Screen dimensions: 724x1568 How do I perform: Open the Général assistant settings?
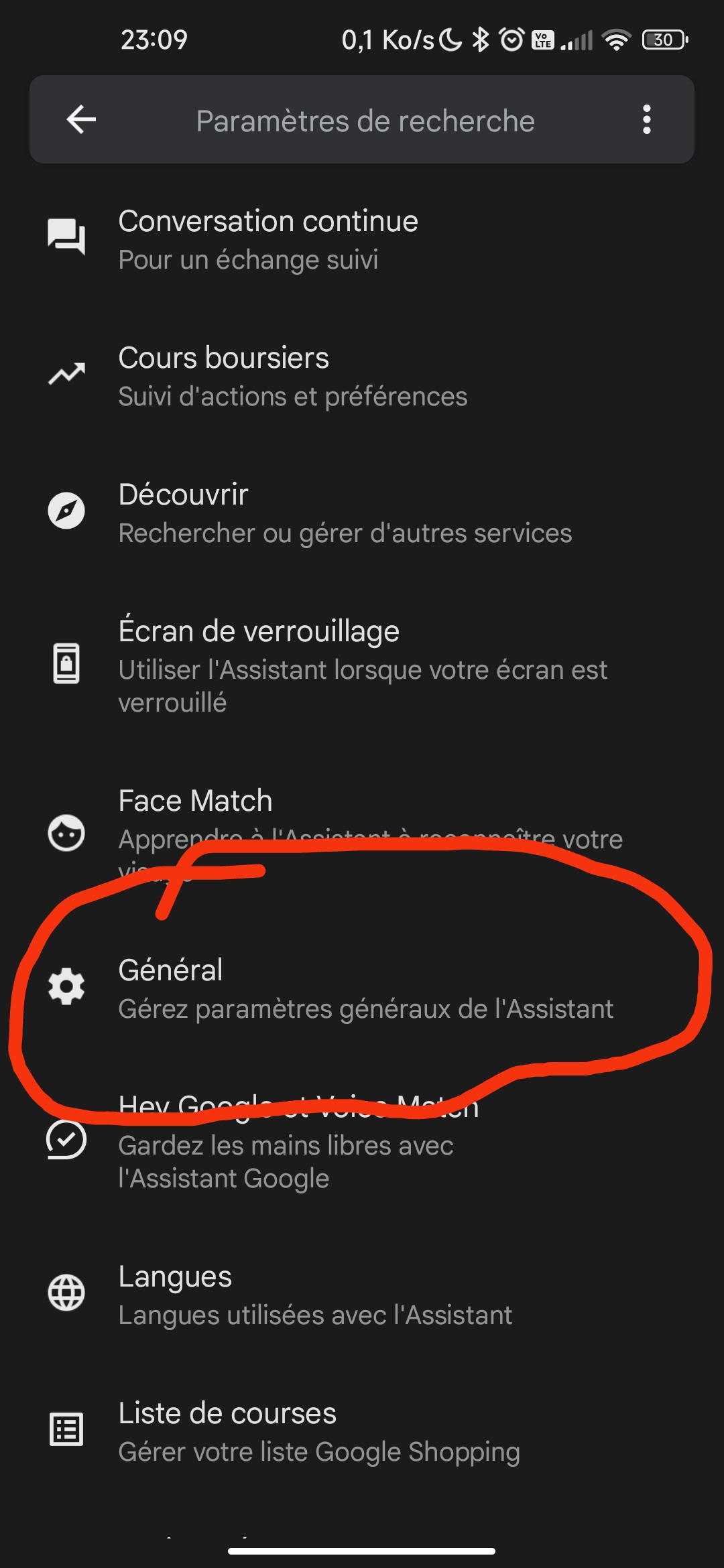click(362, 988)
